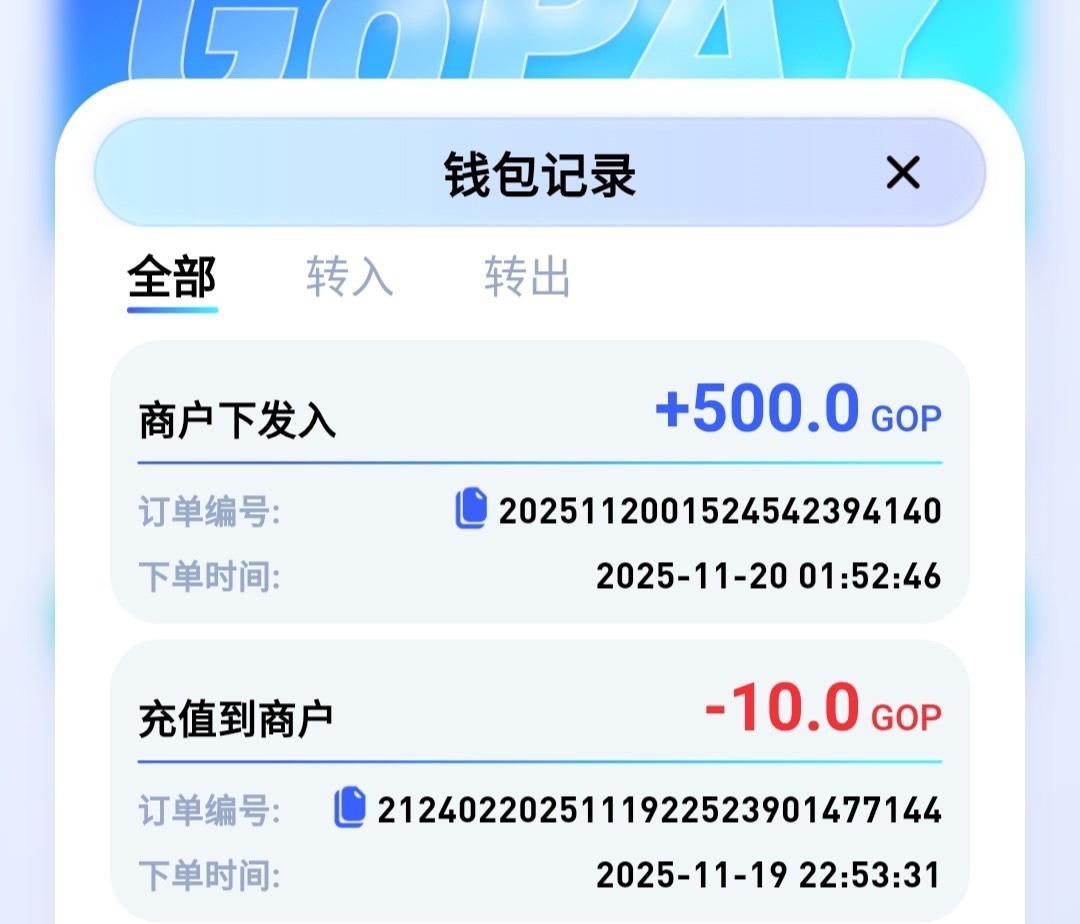
Task: Close the 钱包记录 dialog
Action: point(902,174)
